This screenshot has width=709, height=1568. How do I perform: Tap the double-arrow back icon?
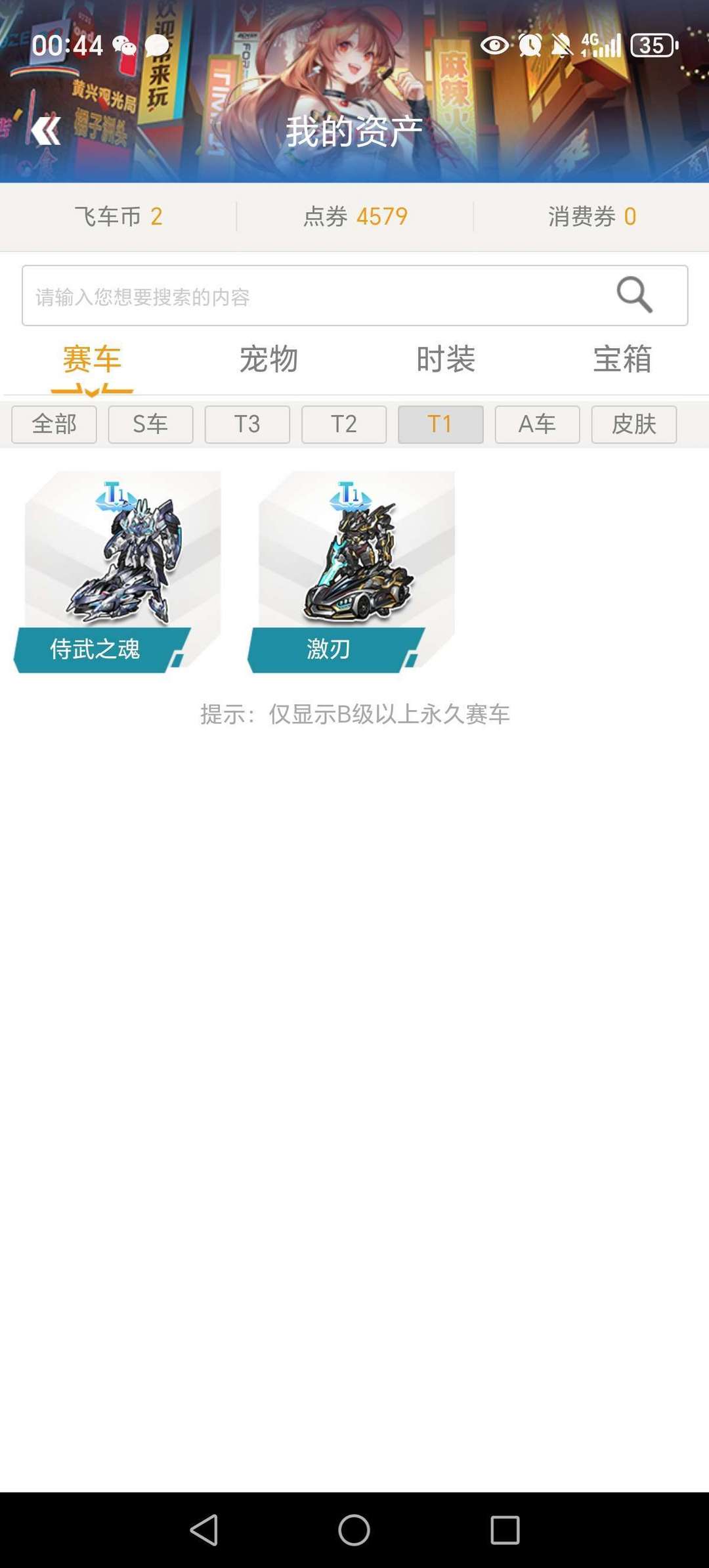click(x=46, y=131)
